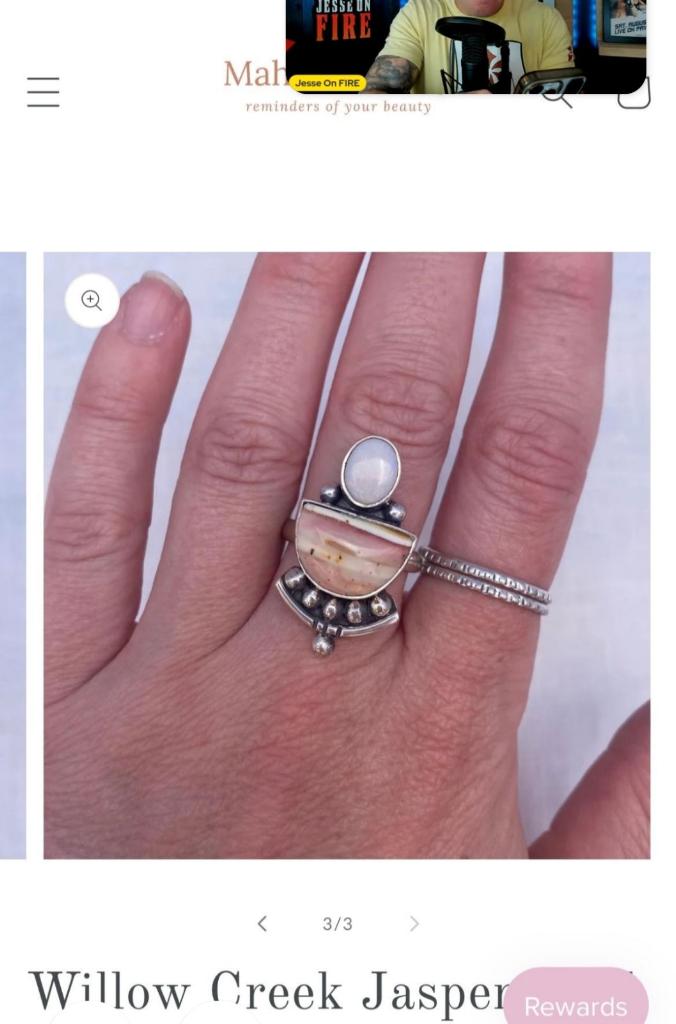Open the hamburger navigation menu
This screenshot has height=1024, width=676.
[x=43, y=92]
